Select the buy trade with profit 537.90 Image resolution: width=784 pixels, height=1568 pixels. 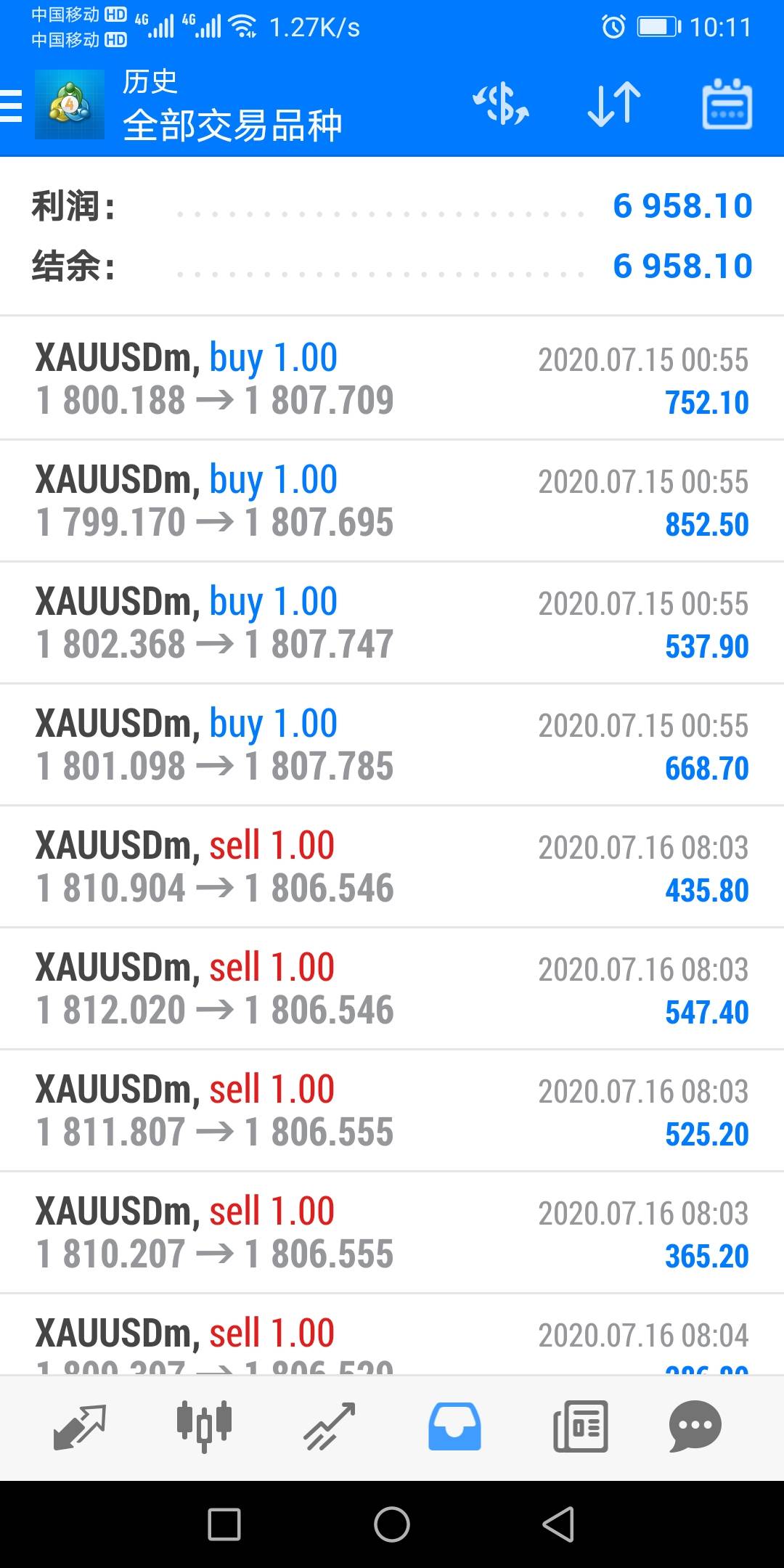(x=392, y=622)
